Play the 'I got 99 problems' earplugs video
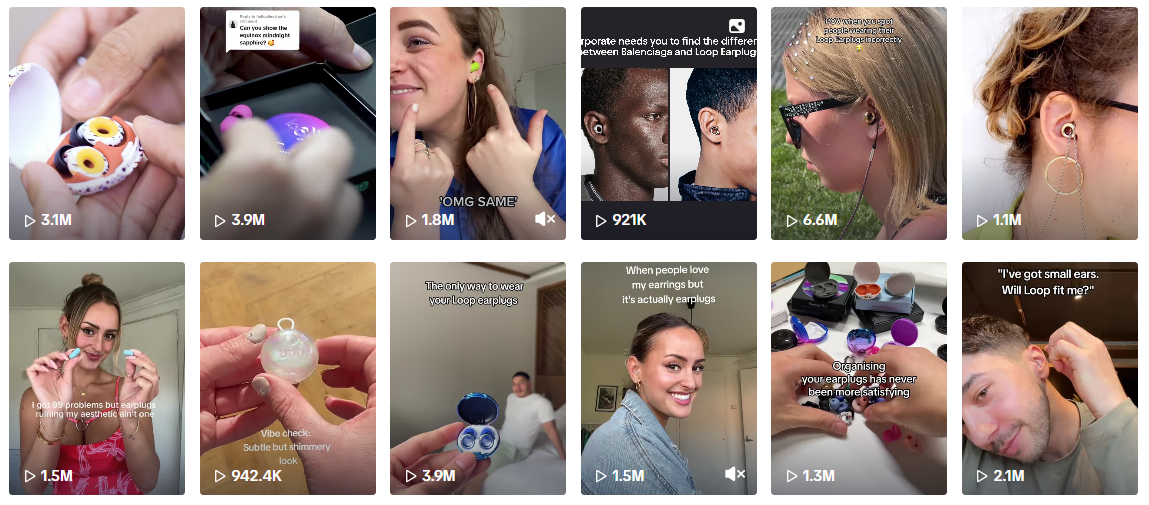 [x=97, y=378]
